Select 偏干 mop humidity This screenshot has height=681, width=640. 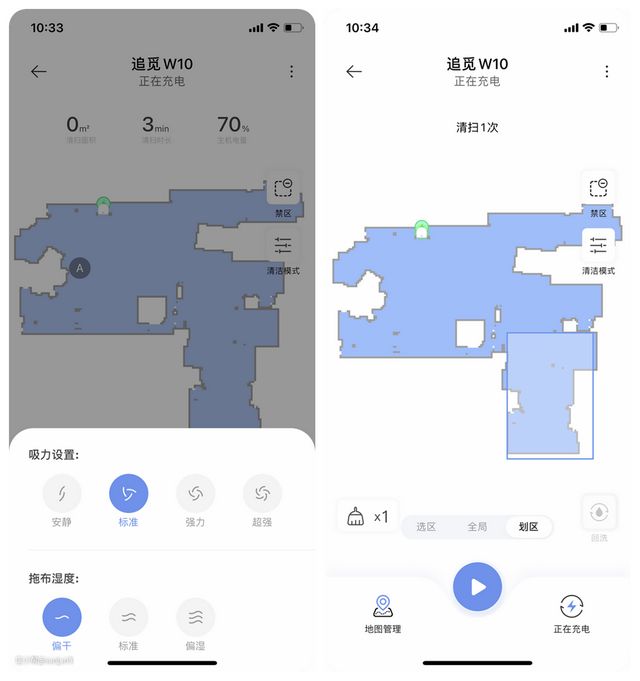[x=62, y=618]
